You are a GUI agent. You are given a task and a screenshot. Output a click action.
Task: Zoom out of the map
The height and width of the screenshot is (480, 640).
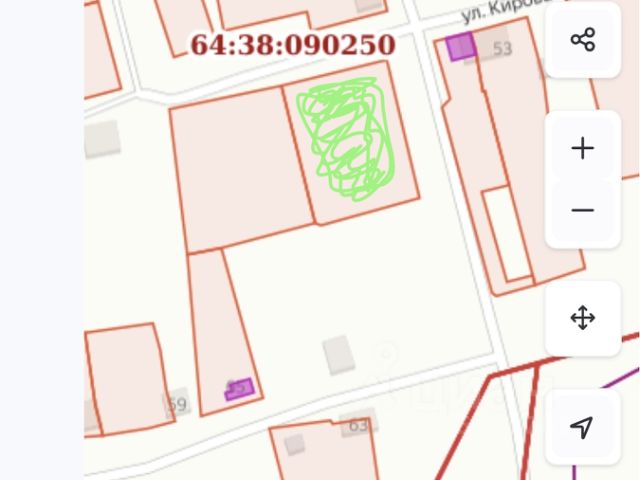(582, 211)
